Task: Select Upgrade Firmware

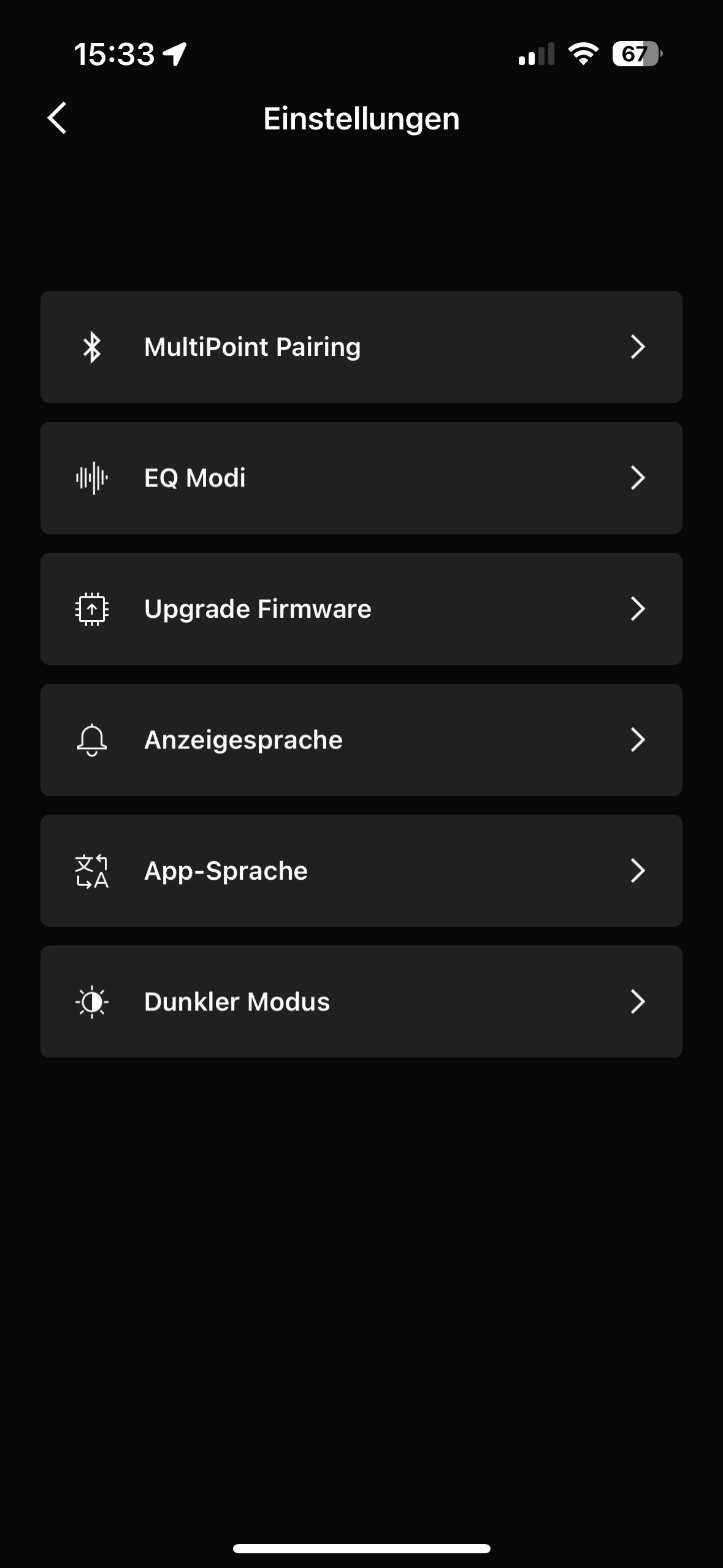Action: [361, 609]
